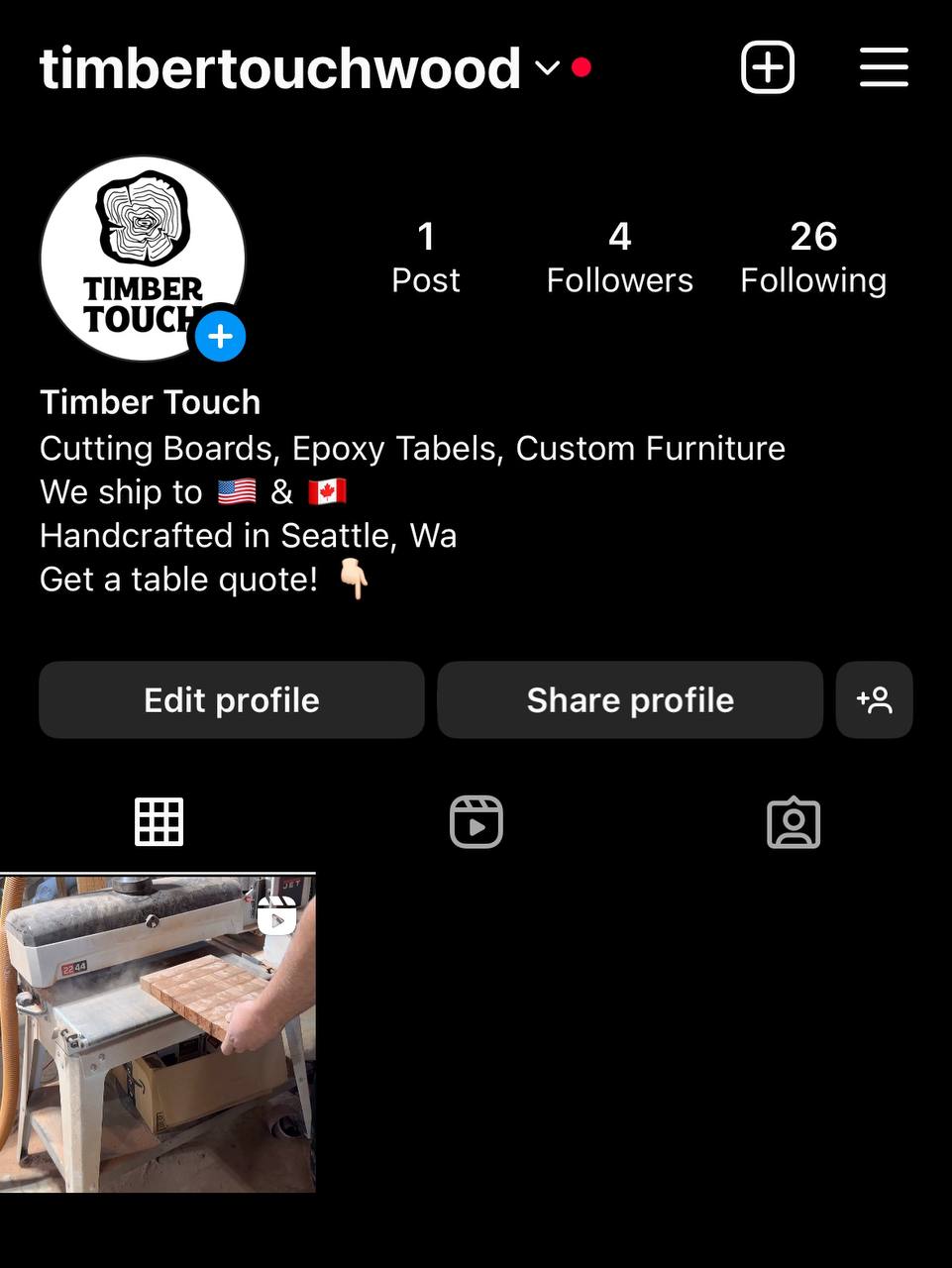Add a story via profile picture plus
This screenshot has height=1268, width=952.
click(220, 337)
